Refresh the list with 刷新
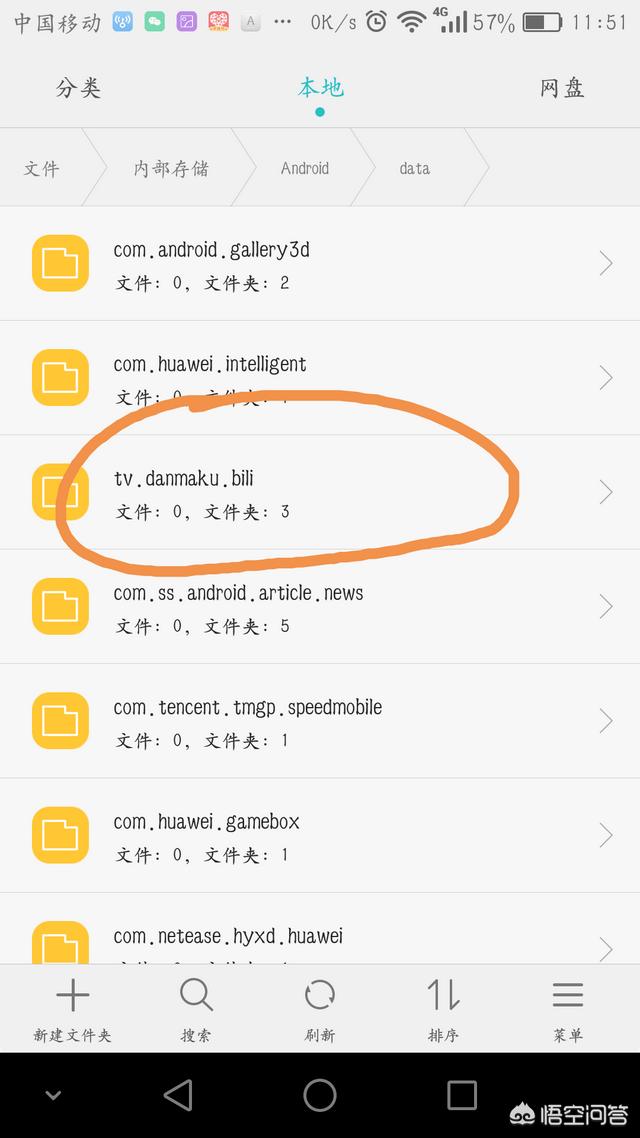 click(320, 1008)
